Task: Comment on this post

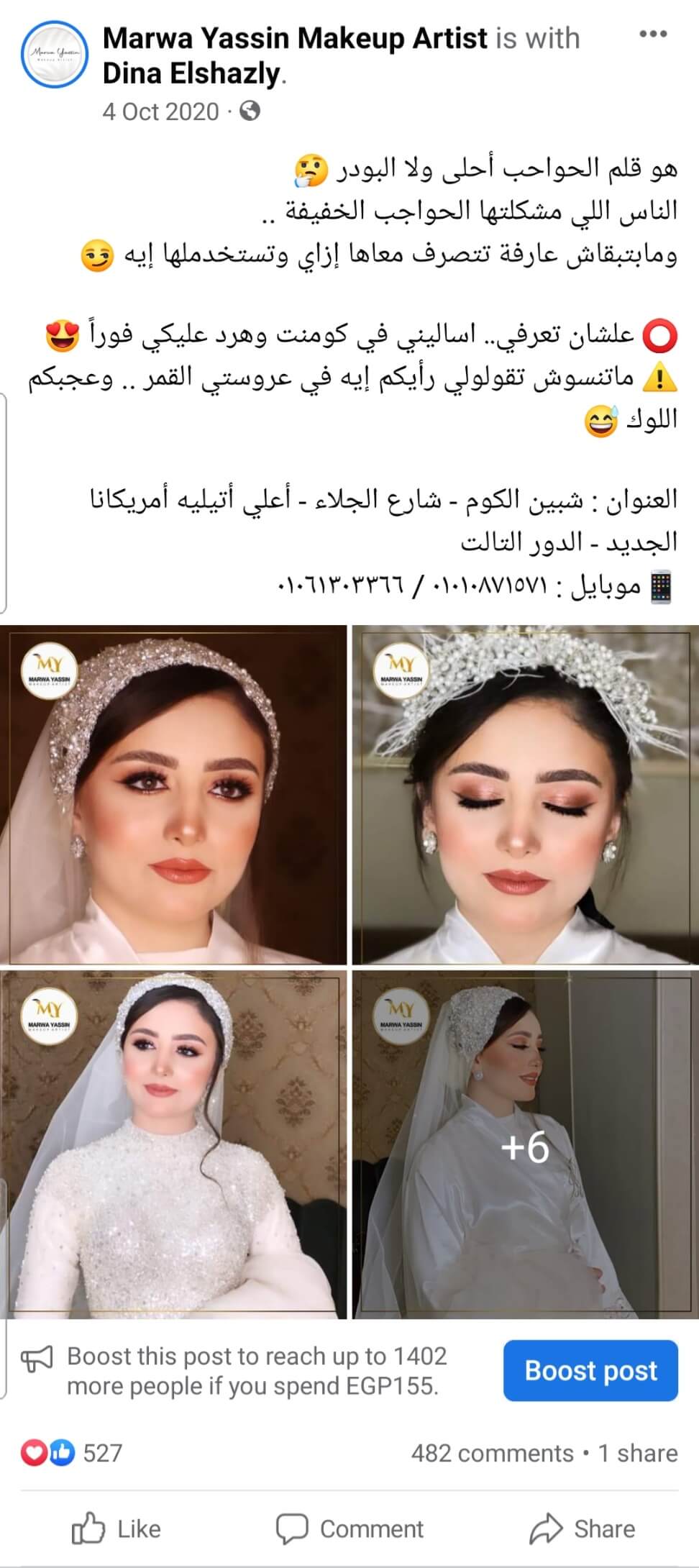Action: 350,1528
